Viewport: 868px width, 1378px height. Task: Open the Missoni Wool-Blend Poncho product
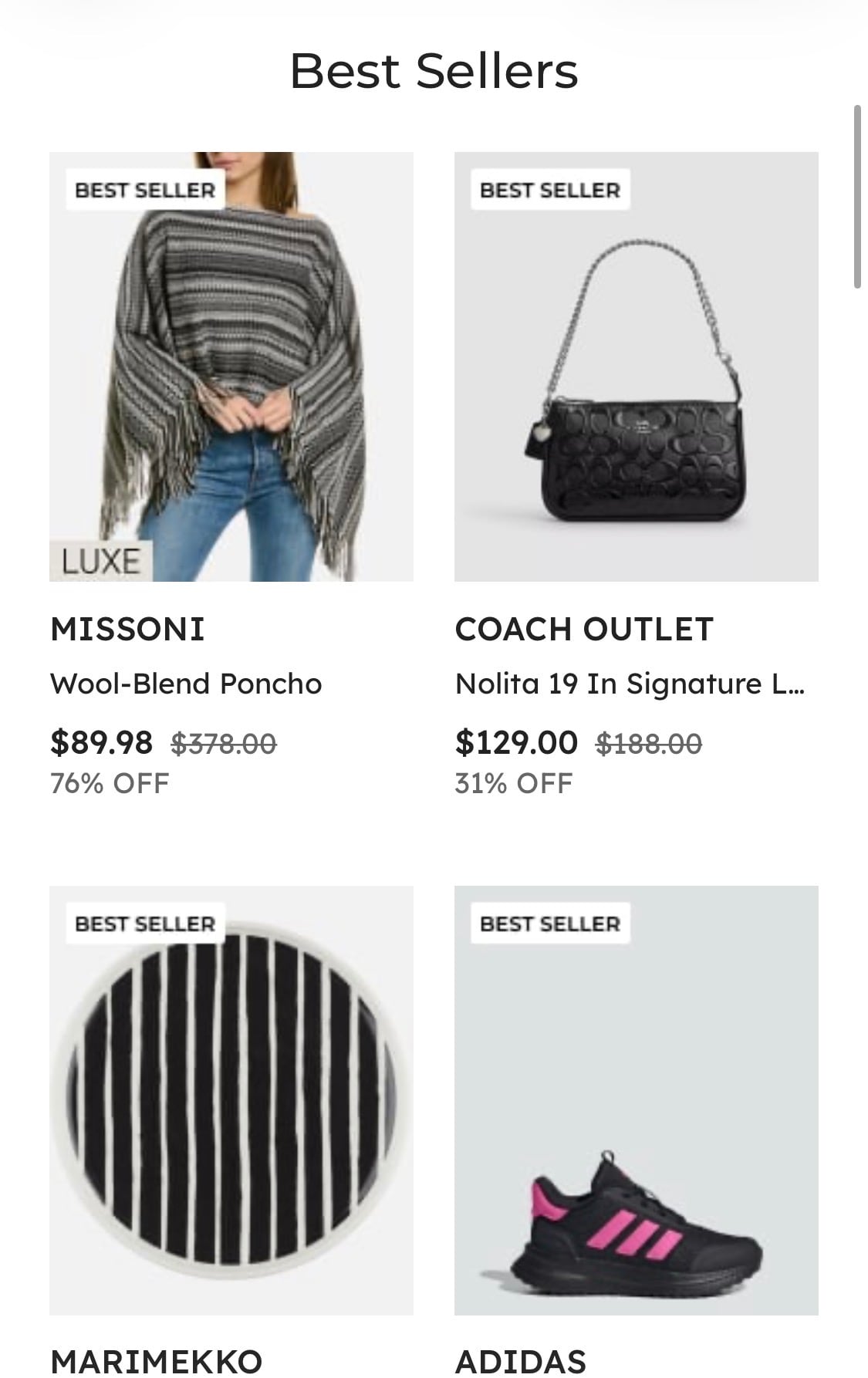[231, 366]
